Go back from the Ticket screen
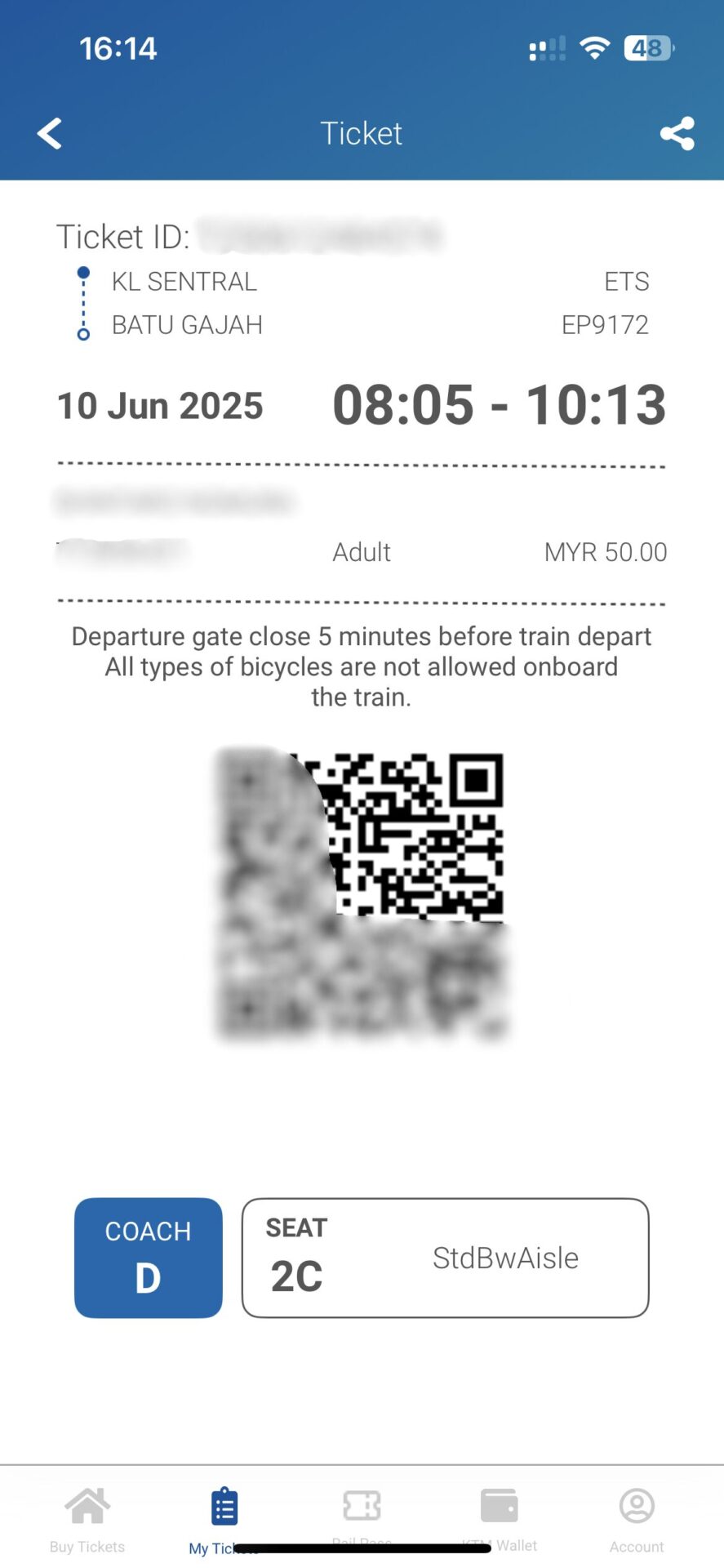This screenshot has height=1568, width=724. (50, 133)
